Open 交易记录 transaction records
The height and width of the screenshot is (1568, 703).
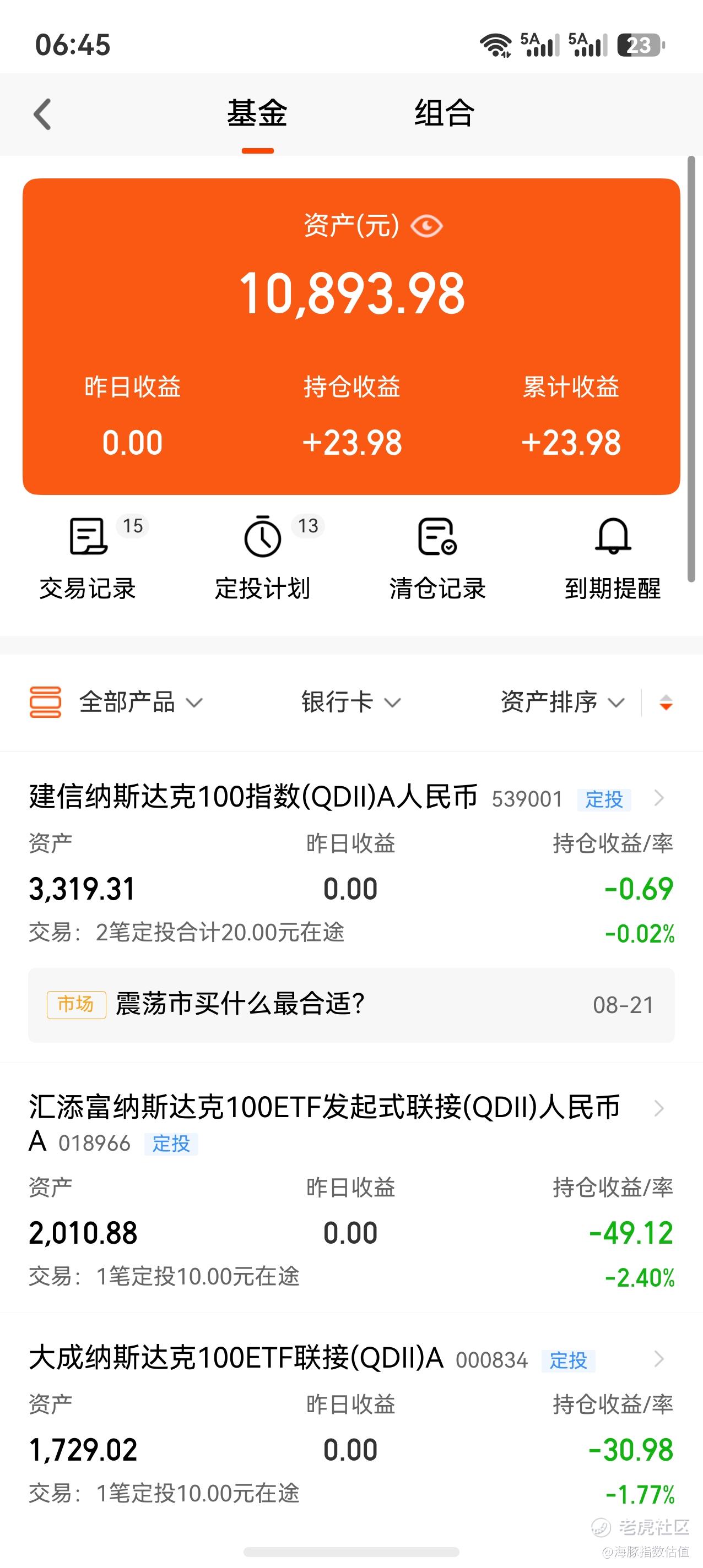coord(88,558)
